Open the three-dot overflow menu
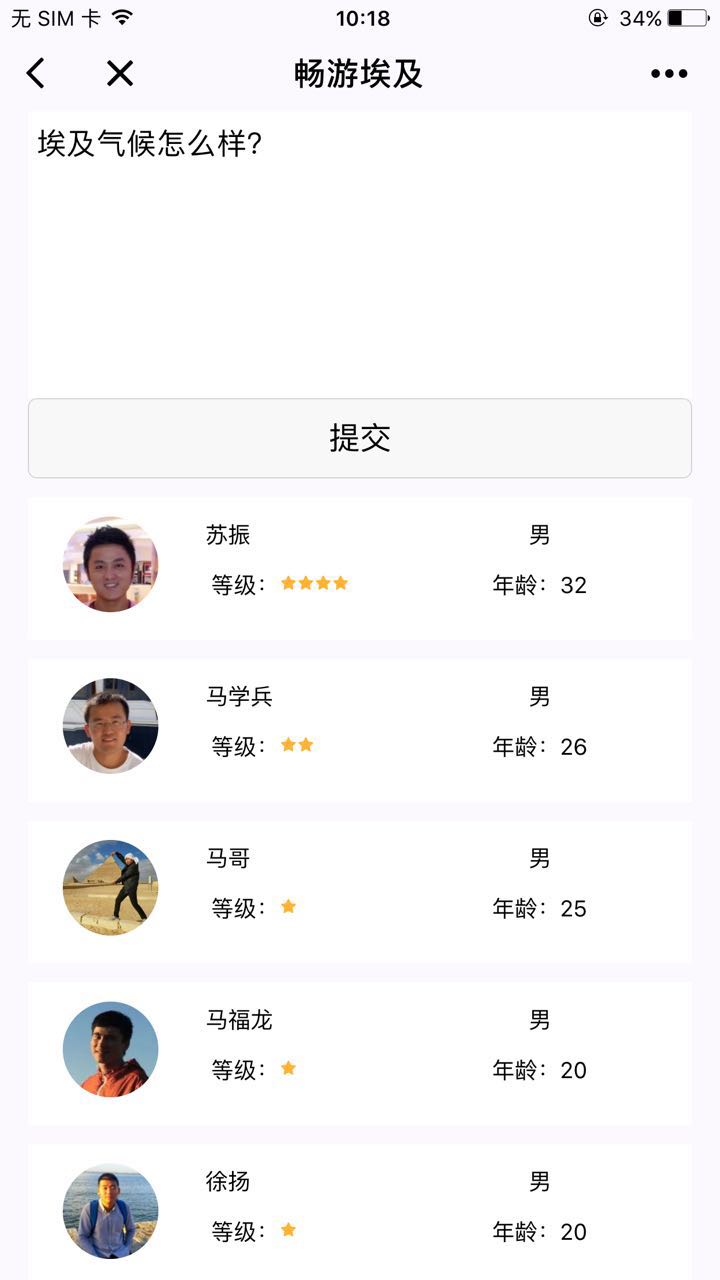The width and height of the screenshot is (720, 1280). click(669, 73)
